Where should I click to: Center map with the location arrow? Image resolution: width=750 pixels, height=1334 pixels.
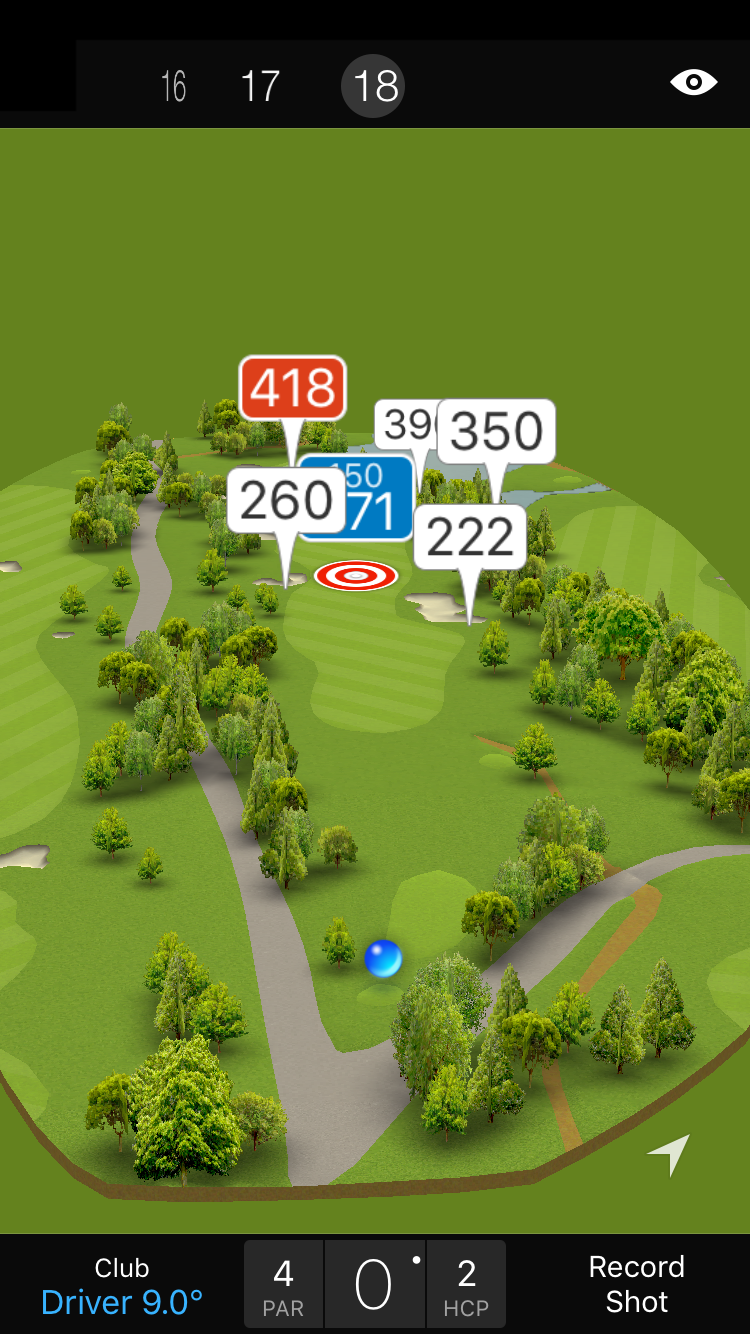(x=669, y=1154)
